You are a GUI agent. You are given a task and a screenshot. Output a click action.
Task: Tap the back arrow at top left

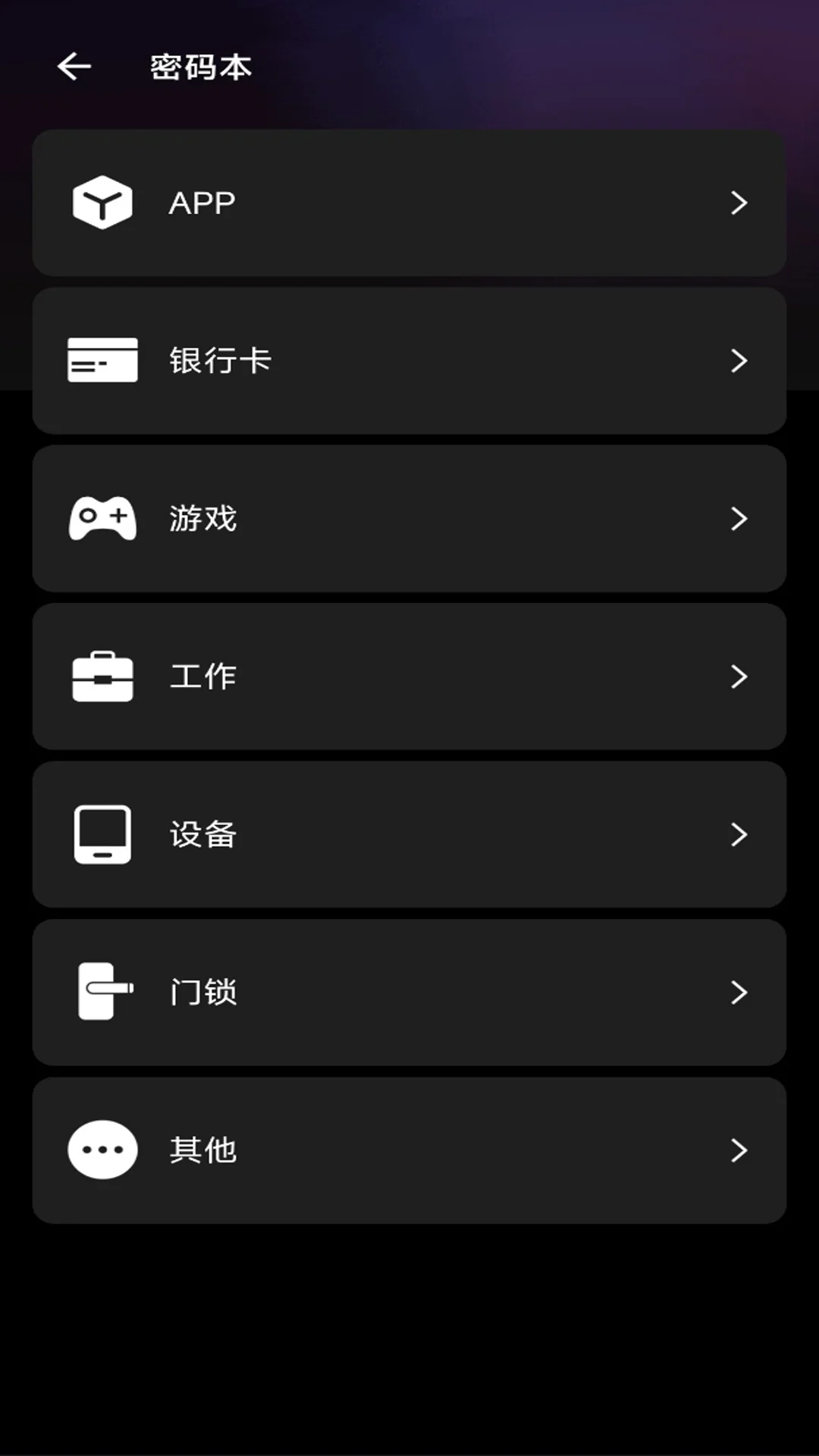click(73, 67)
